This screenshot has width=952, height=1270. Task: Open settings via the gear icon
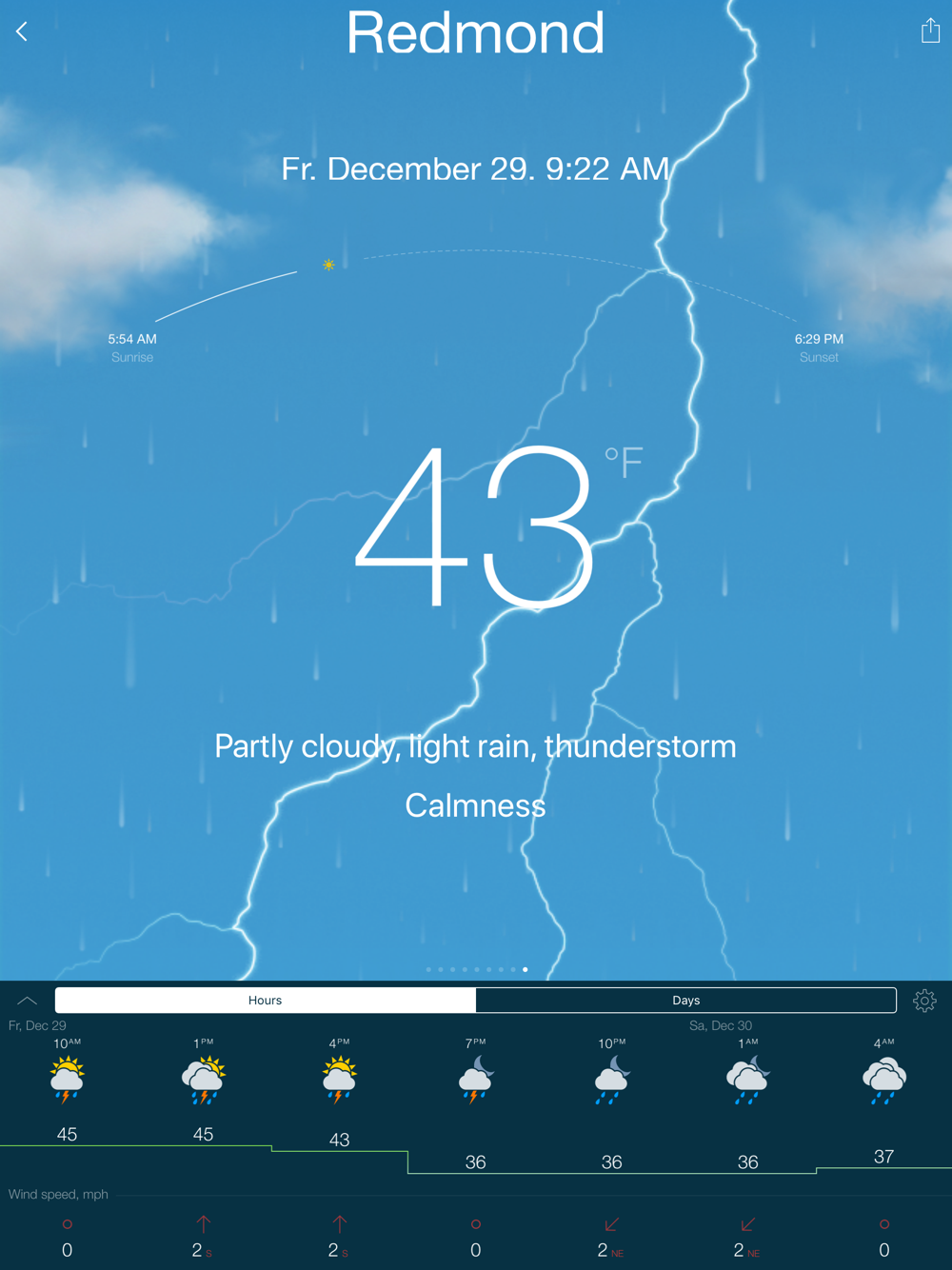coord(924,1001)
